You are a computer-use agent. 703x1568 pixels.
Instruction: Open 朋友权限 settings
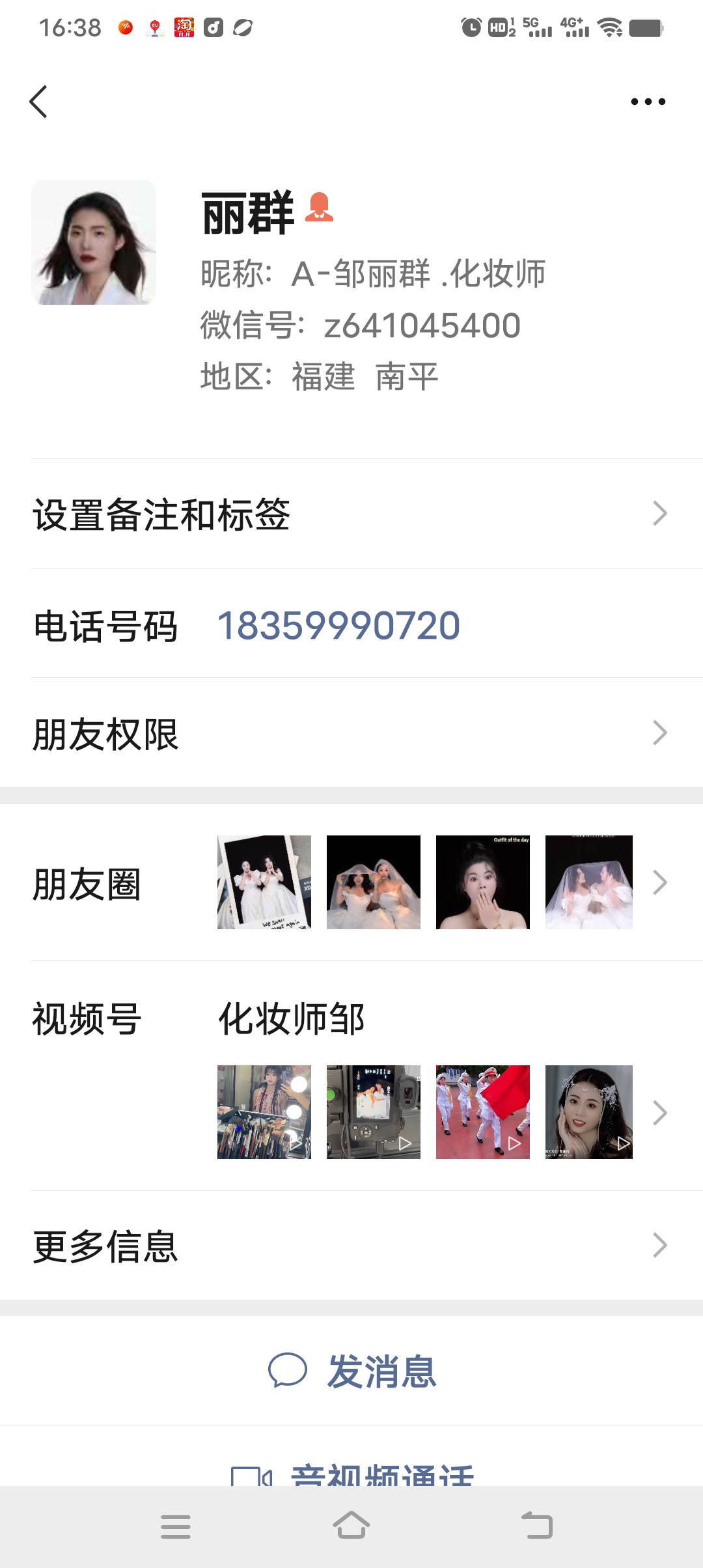(351, 734)
